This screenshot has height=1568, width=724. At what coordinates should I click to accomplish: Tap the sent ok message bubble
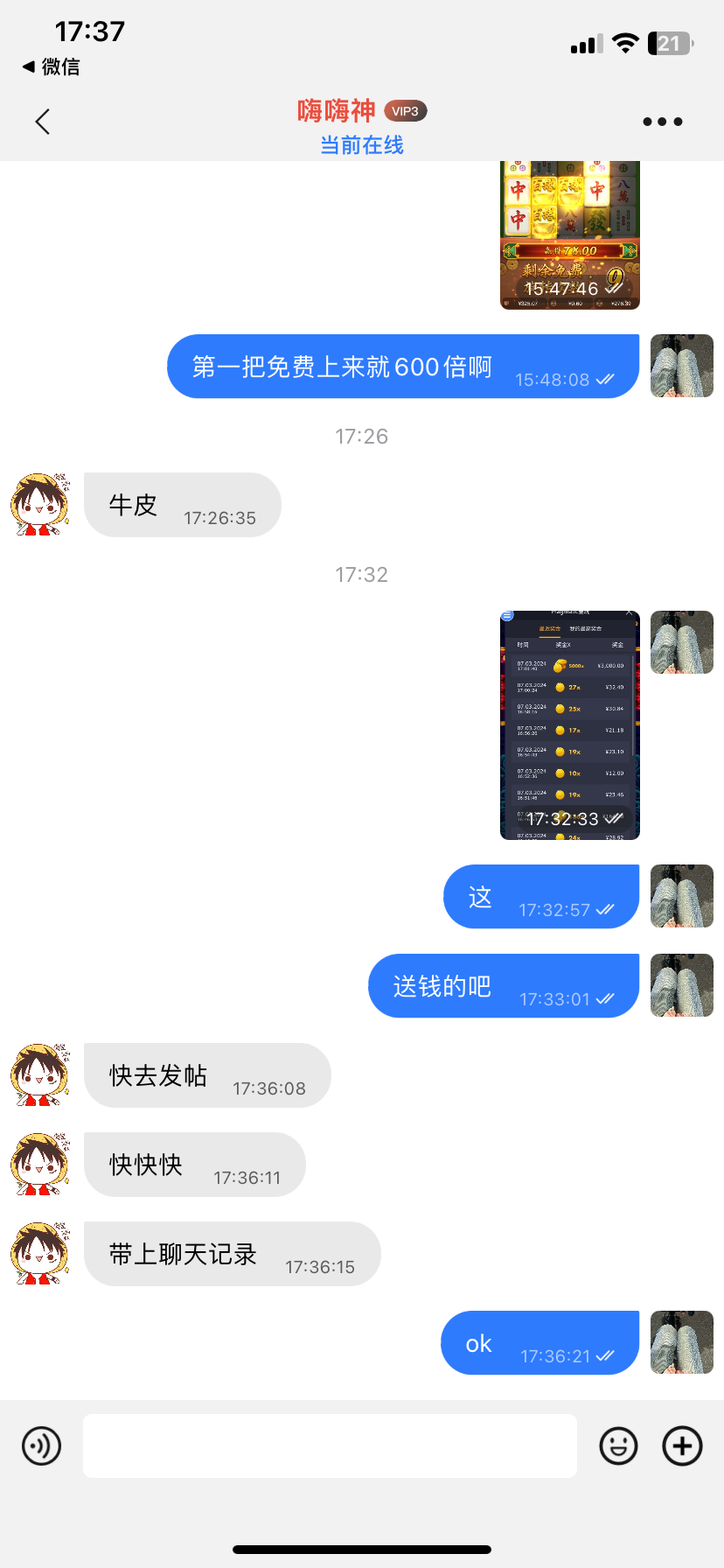(539, 1342)
